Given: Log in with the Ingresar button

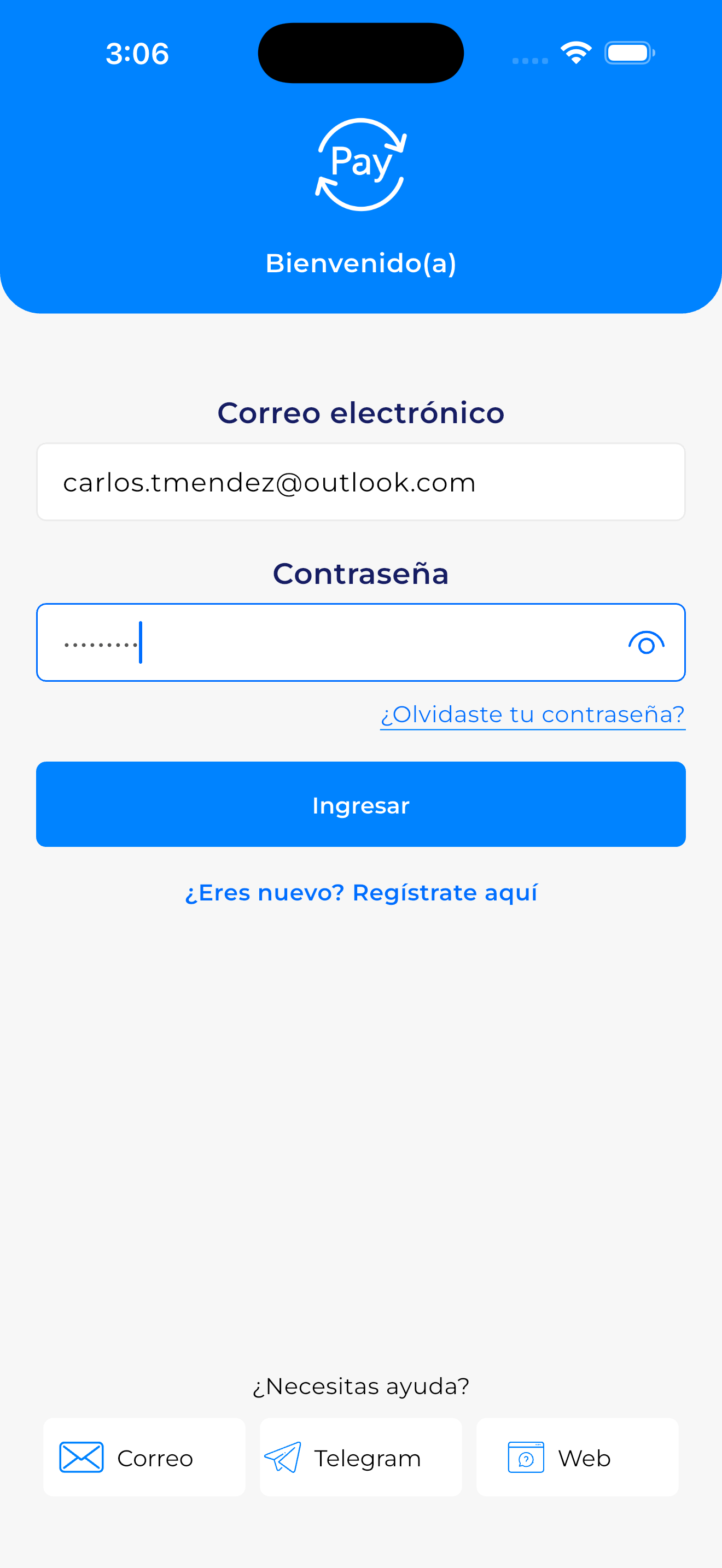Looking at the screenshot, I should (360, 804).
